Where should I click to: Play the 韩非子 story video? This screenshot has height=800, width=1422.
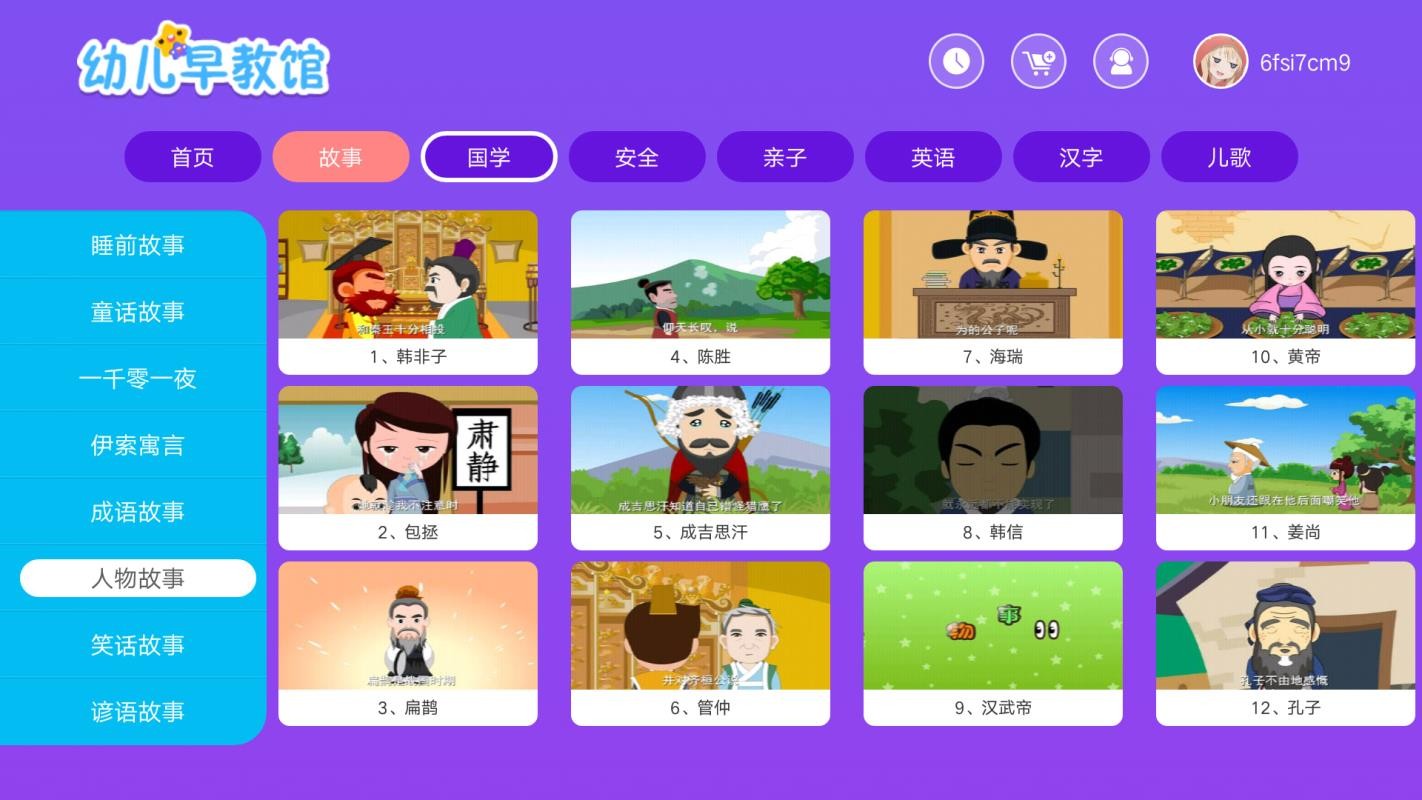pos(407,291)
